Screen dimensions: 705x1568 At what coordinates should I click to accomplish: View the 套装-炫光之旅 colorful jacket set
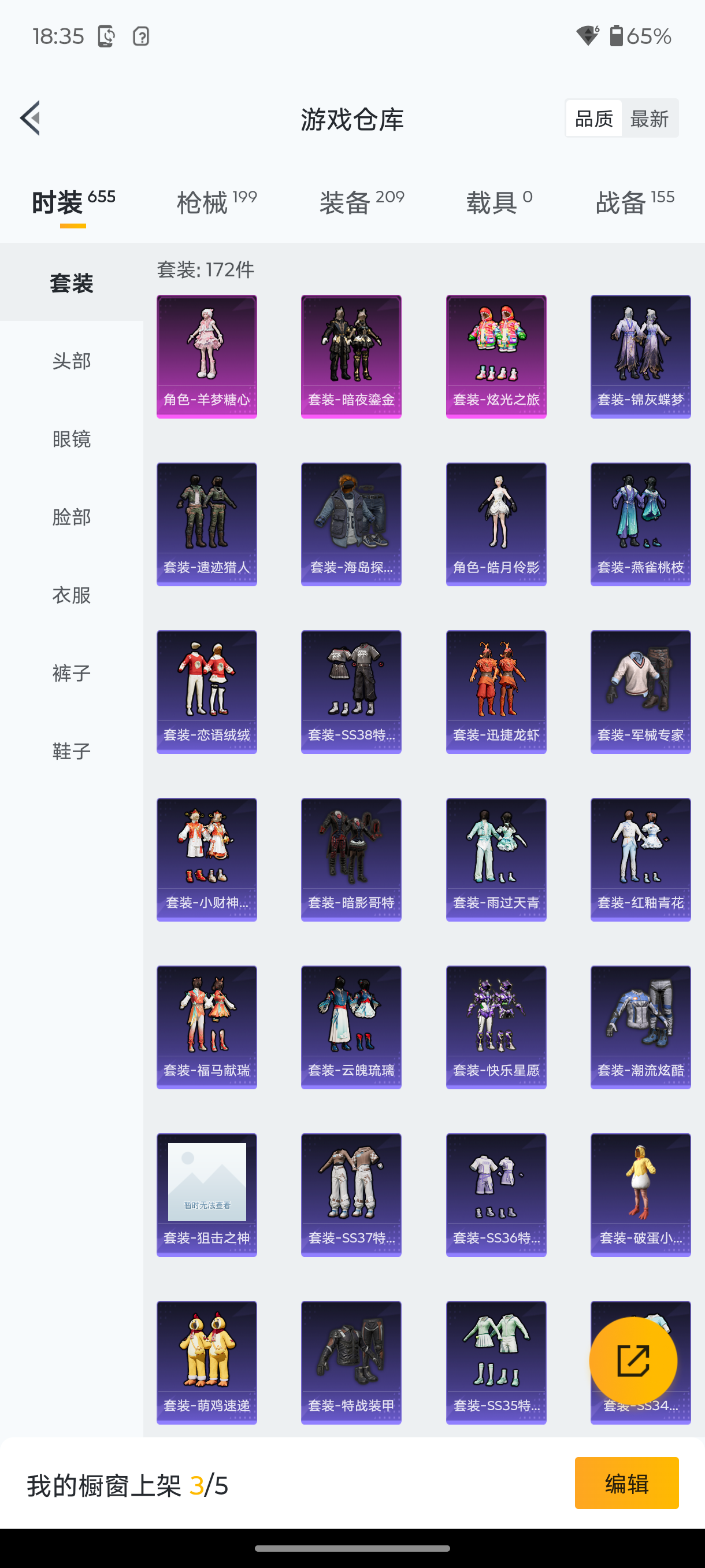click(x=496, y=356)
